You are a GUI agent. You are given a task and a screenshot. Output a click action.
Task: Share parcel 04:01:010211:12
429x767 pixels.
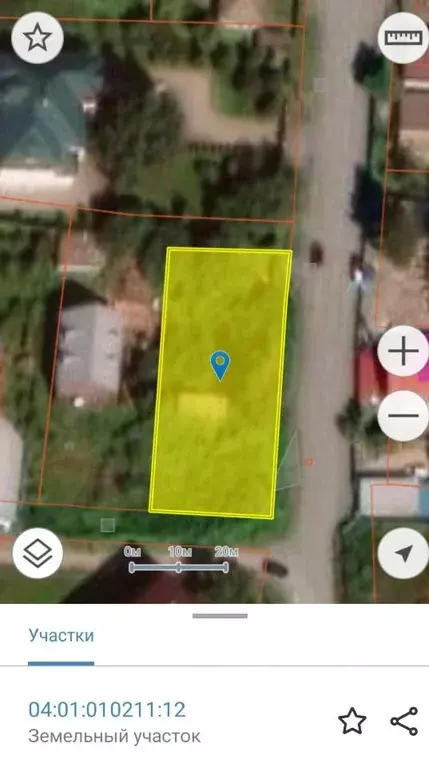[x=404, y=721]
